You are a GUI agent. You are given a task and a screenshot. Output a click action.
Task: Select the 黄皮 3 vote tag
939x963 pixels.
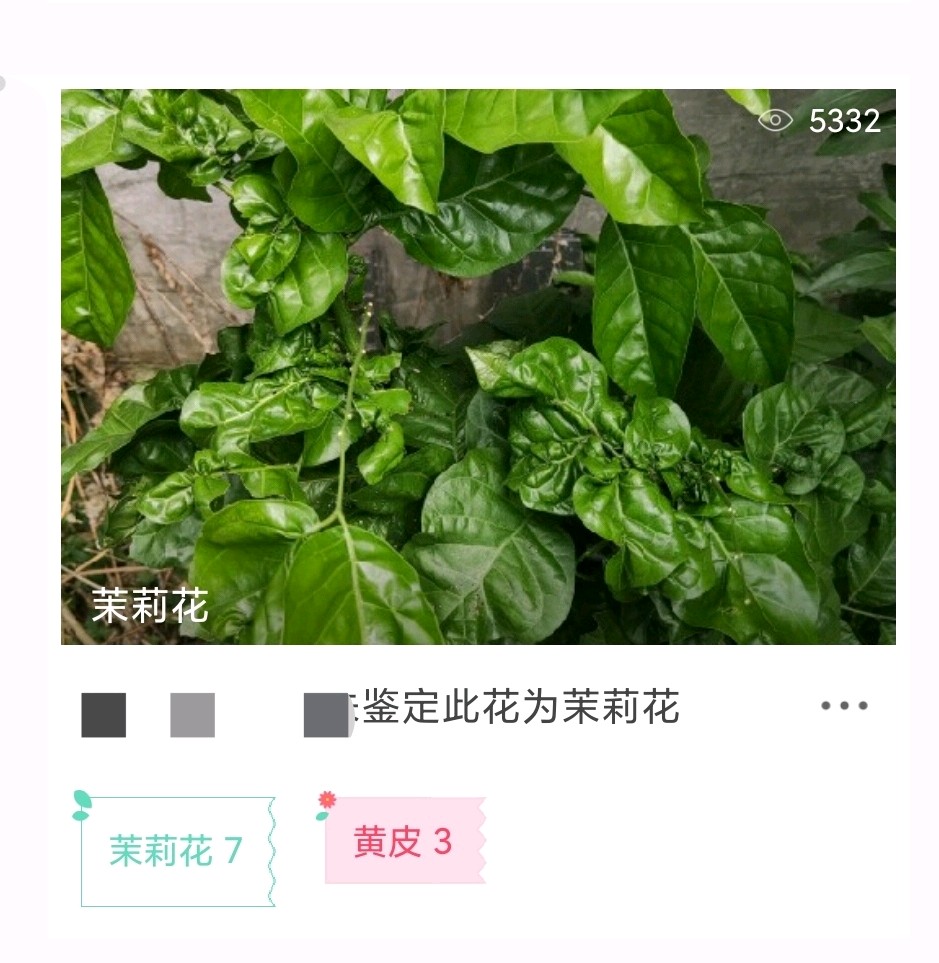[403, 842]
